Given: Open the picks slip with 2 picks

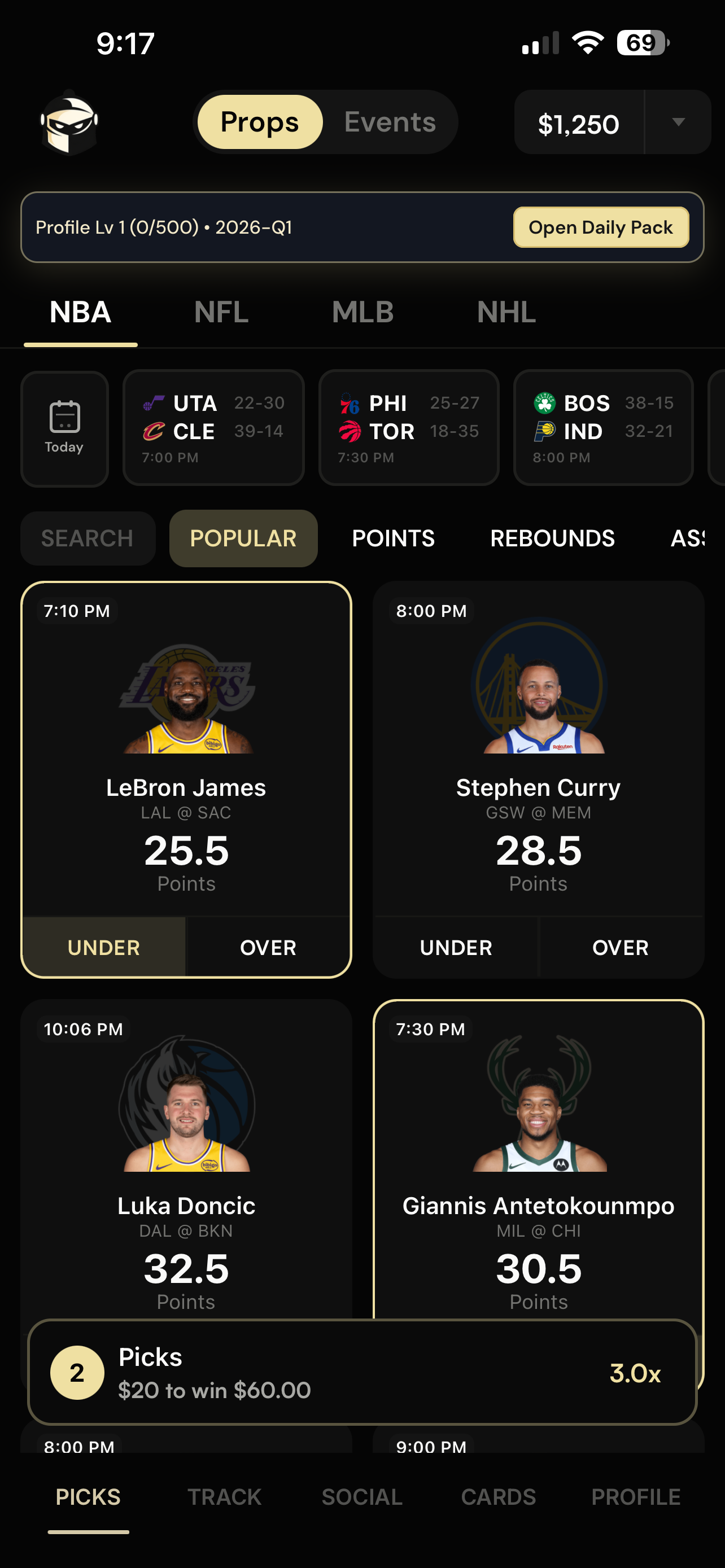Looking at the screenshot, I should (362, 1373).
